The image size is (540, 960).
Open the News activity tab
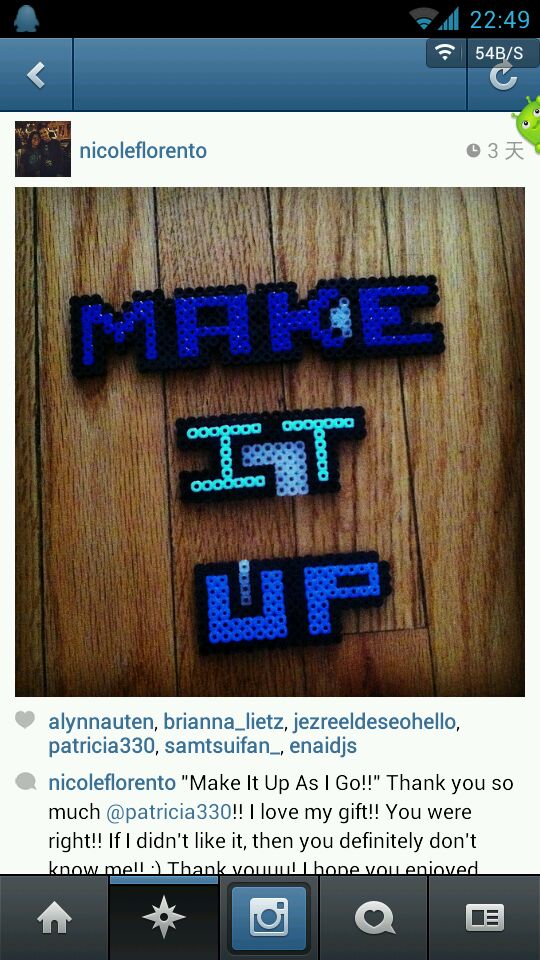tap(375, 918)
